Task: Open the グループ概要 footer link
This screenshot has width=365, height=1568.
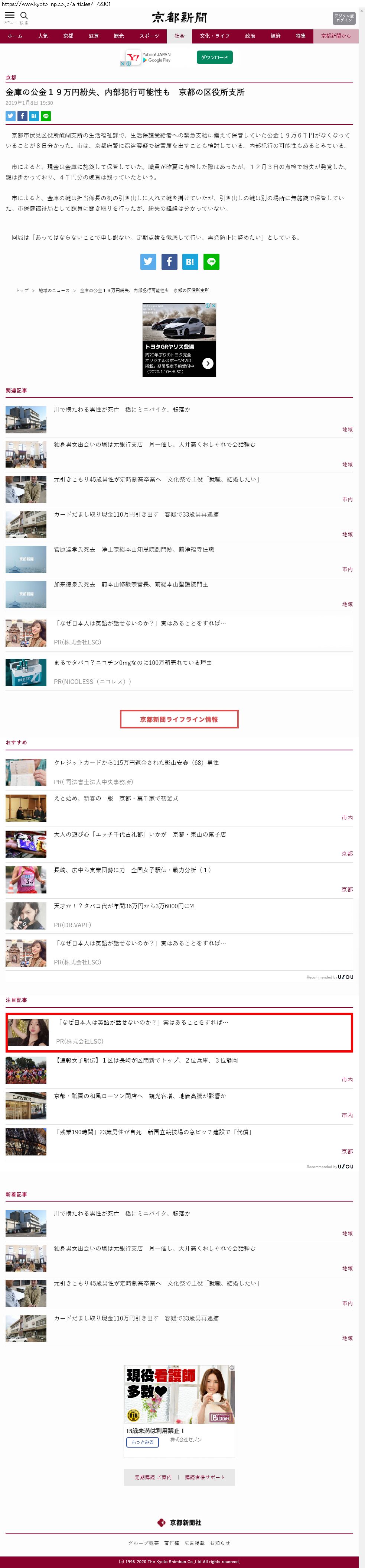Action: [144, 1543]
